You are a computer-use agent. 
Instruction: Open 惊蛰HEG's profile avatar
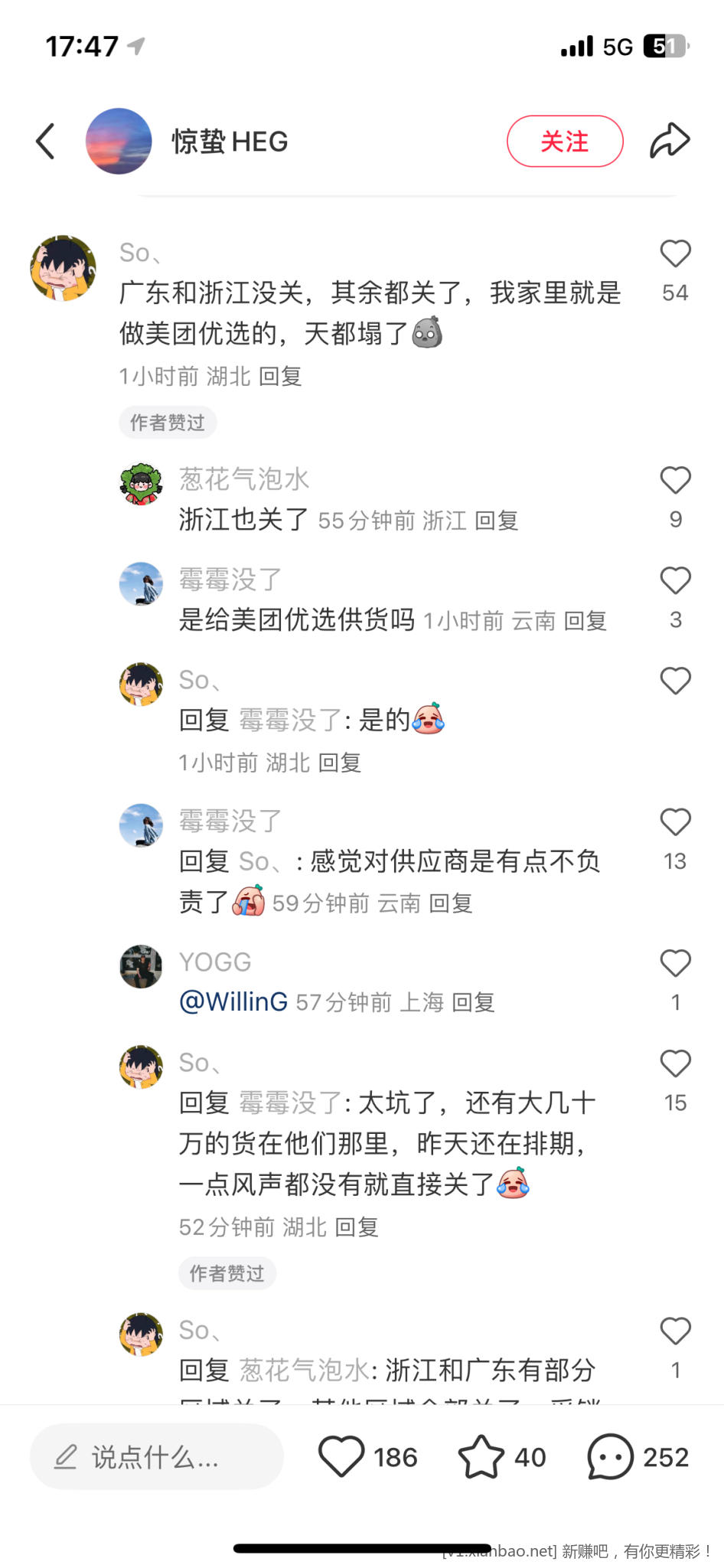coord(119,142)
